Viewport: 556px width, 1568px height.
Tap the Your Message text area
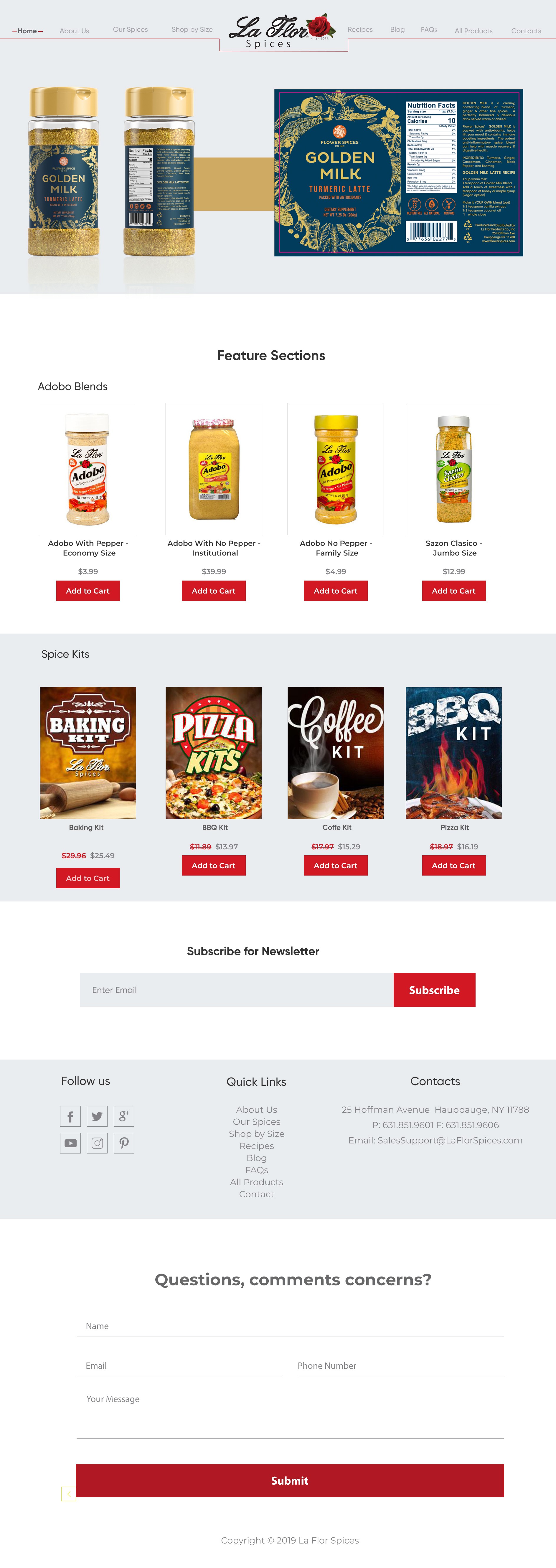pyautogui.click(x=290, y=1413)
